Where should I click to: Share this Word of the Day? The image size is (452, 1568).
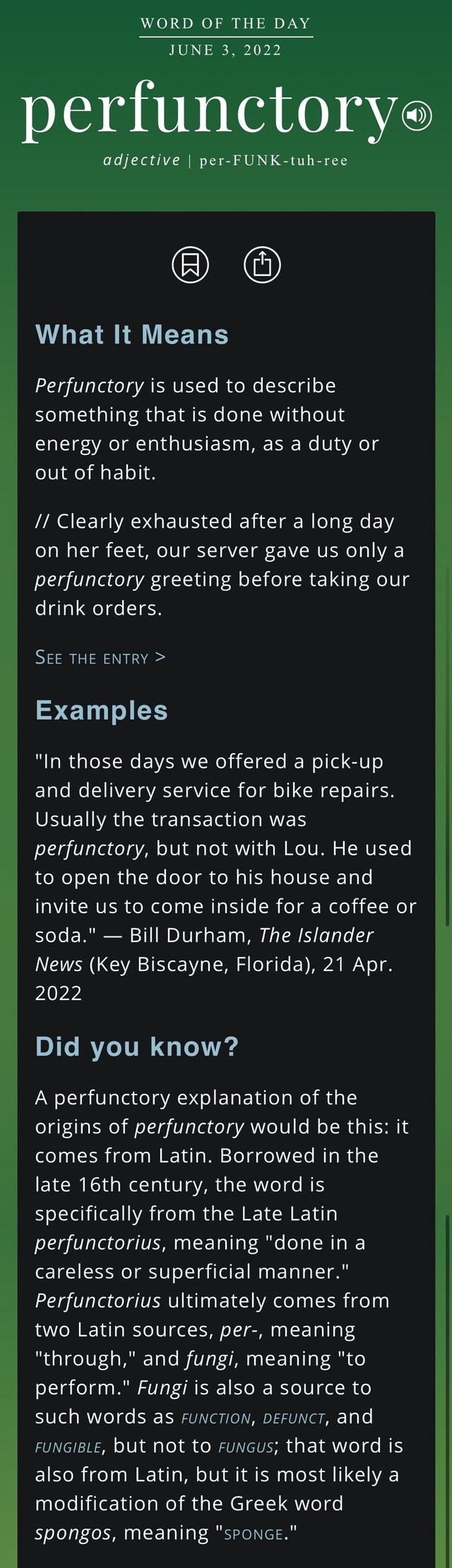tap(262, 265)
